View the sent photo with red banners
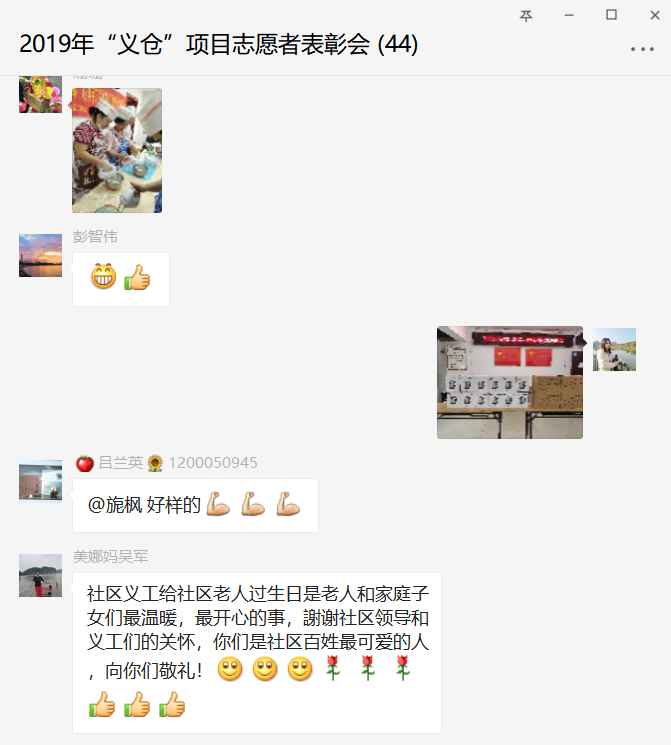The height and width of the screenshot is (745, 671). point(509,382)
